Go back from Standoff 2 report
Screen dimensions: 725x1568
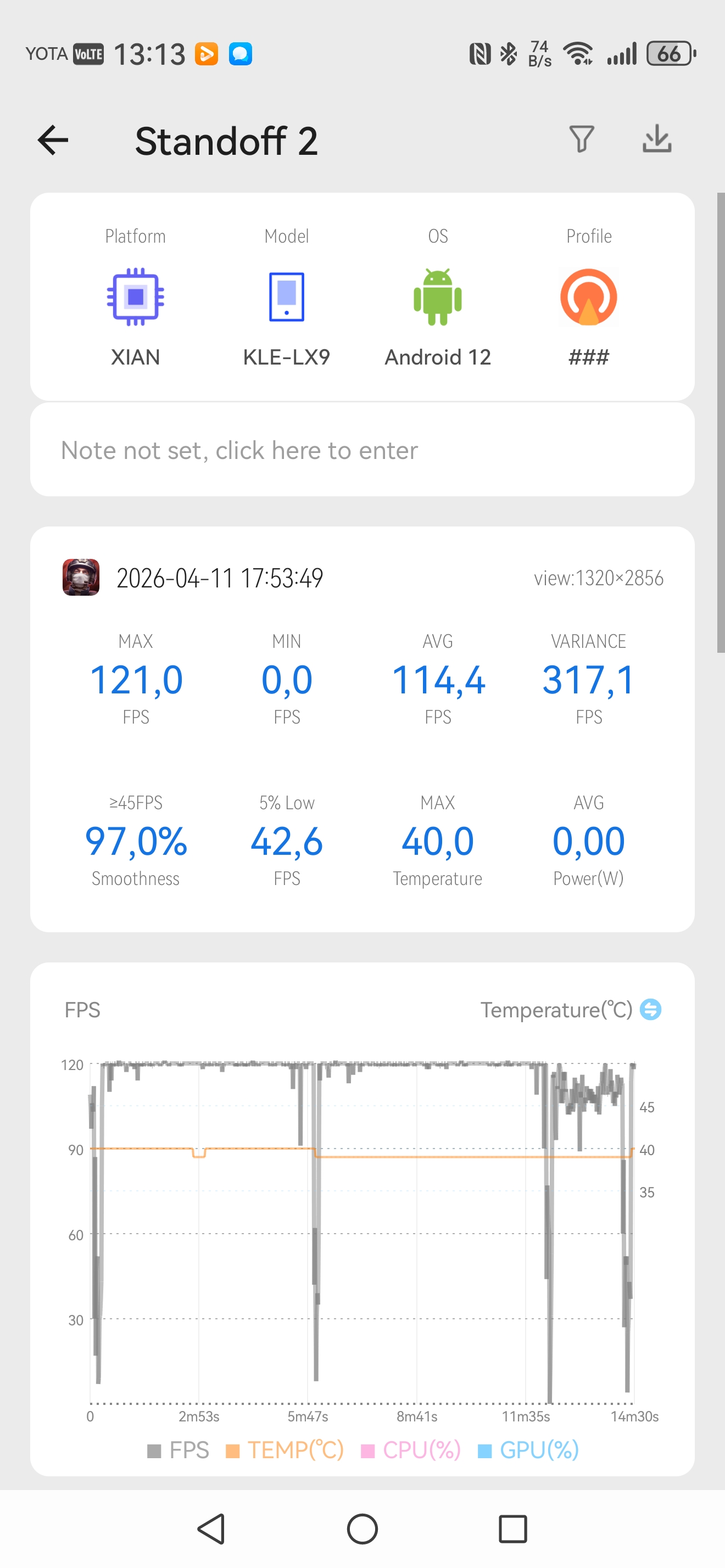[53, 141]
